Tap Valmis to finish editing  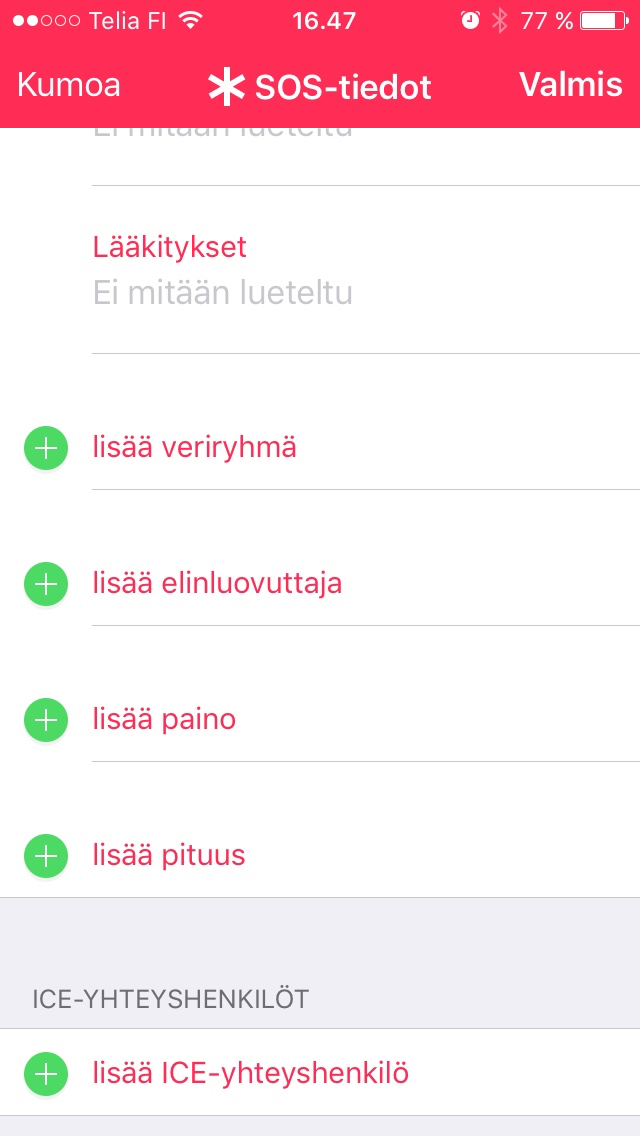pyautogui.click(x=570, y=85)
